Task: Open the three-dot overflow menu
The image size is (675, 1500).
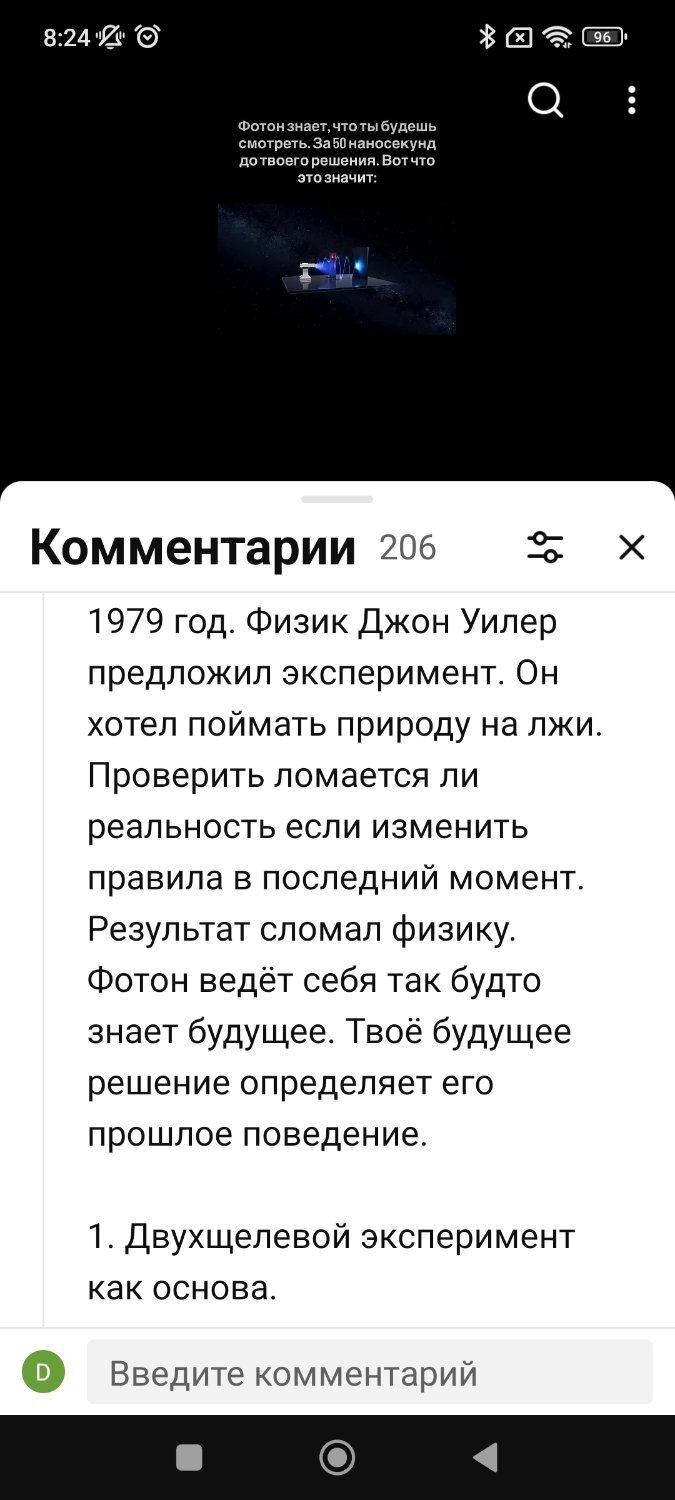Action: [x=631, y=100]
